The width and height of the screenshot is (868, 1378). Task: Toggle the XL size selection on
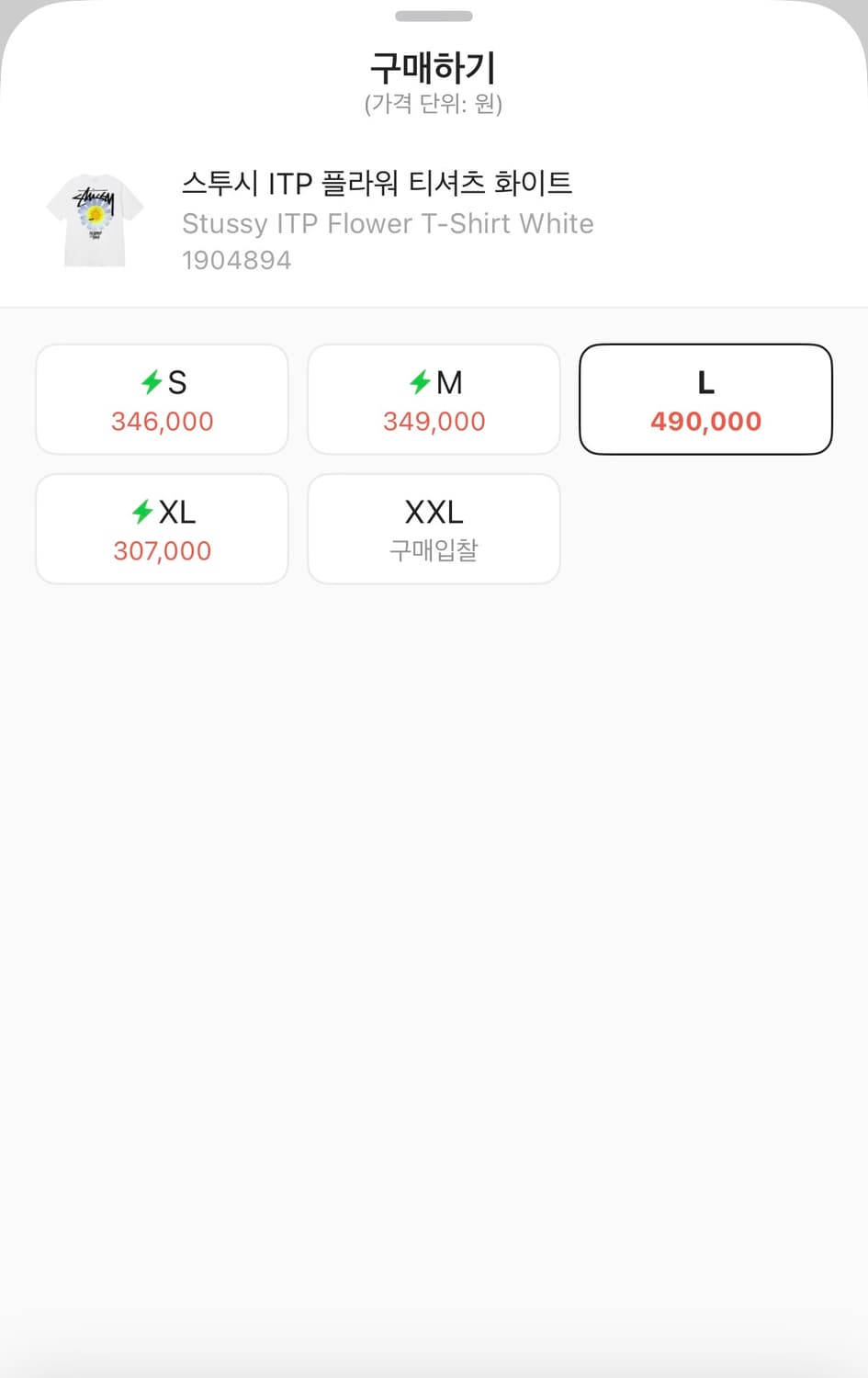pyautogui.click(x=162, y=528)
